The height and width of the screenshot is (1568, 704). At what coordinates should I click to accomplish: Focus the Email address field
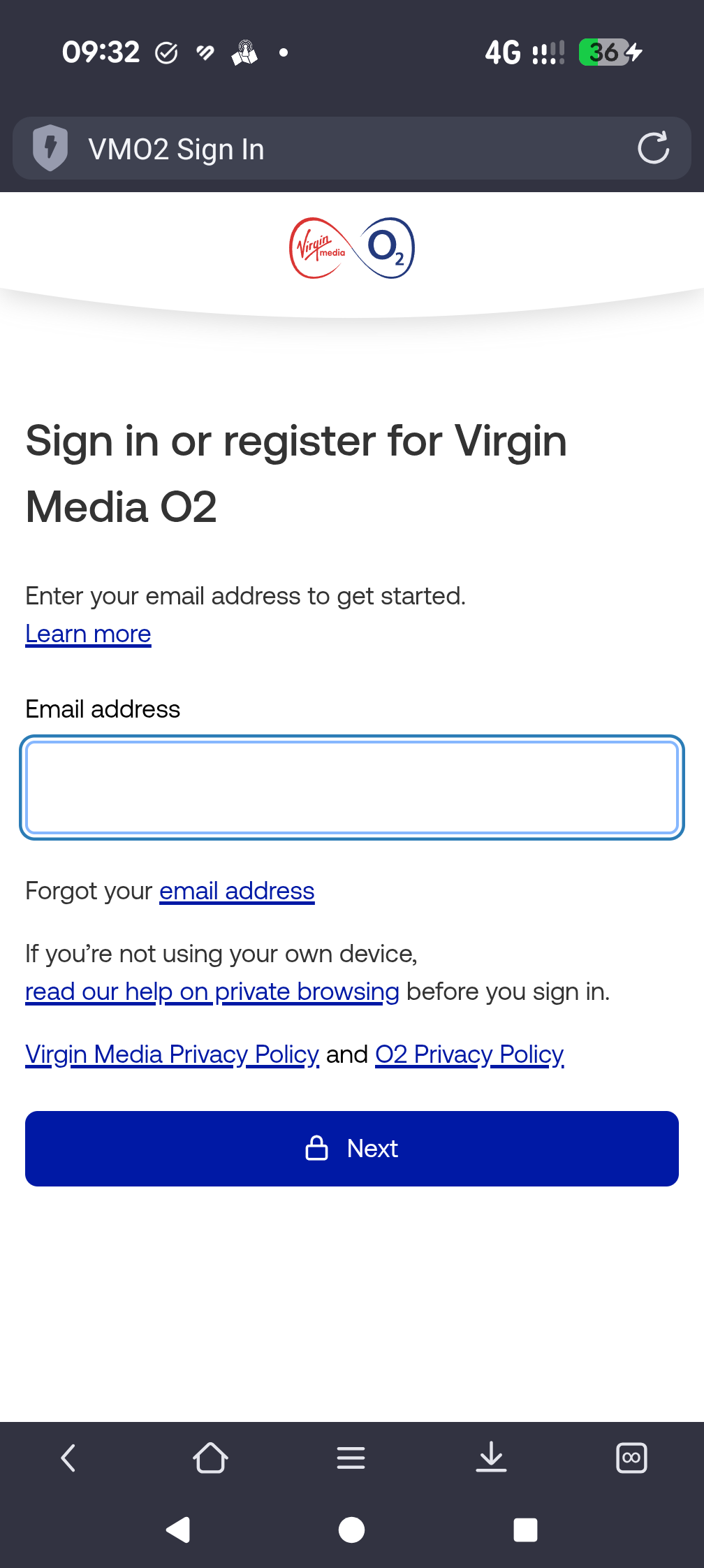[352, 787]
